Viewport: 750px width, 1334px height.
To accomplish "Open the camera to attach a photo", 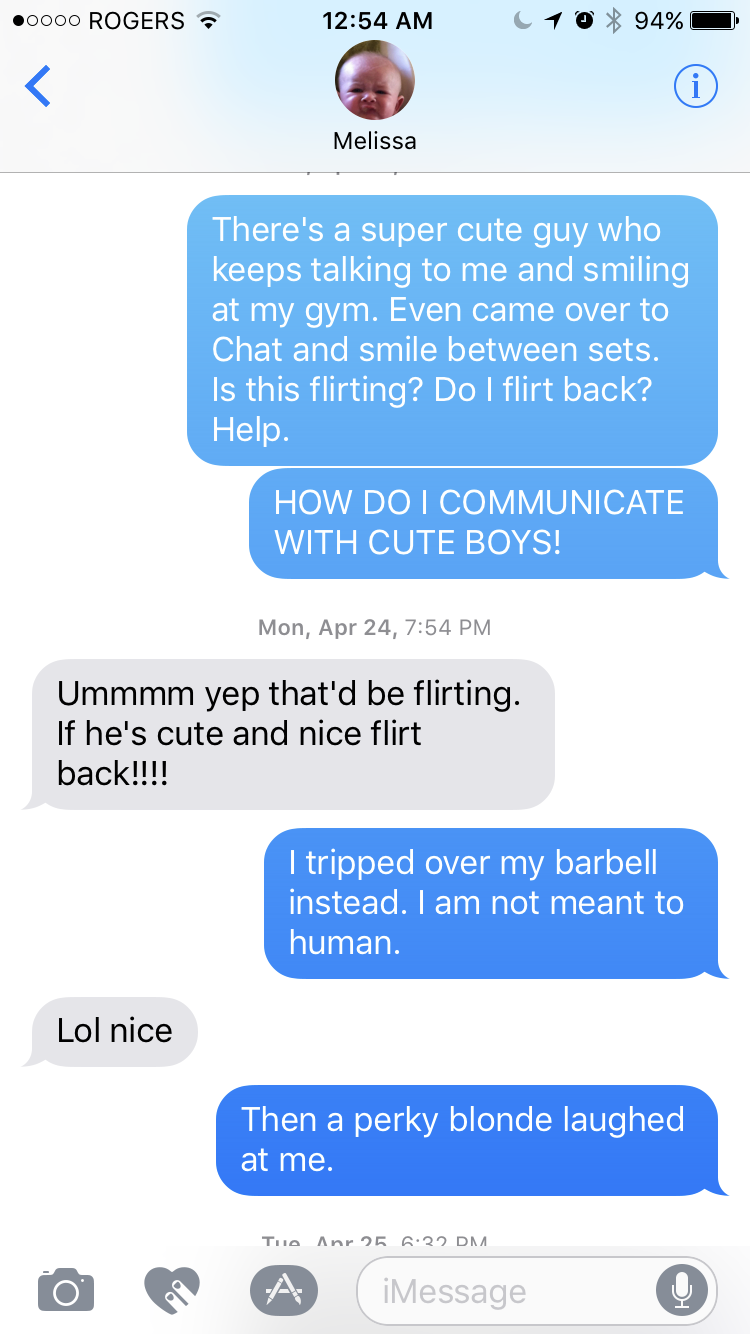I will [x=66, y=1290].
